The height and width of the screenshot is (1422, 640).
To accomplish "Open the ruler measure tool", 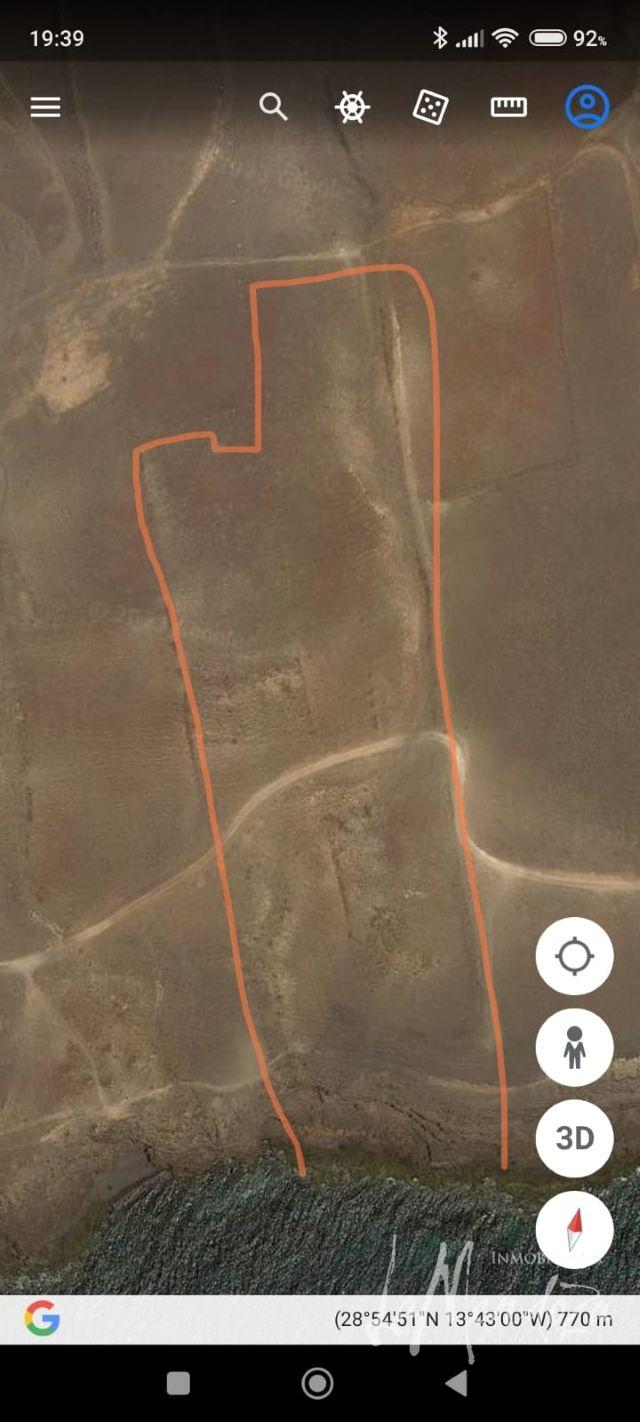I will click(x=509, y=107).
